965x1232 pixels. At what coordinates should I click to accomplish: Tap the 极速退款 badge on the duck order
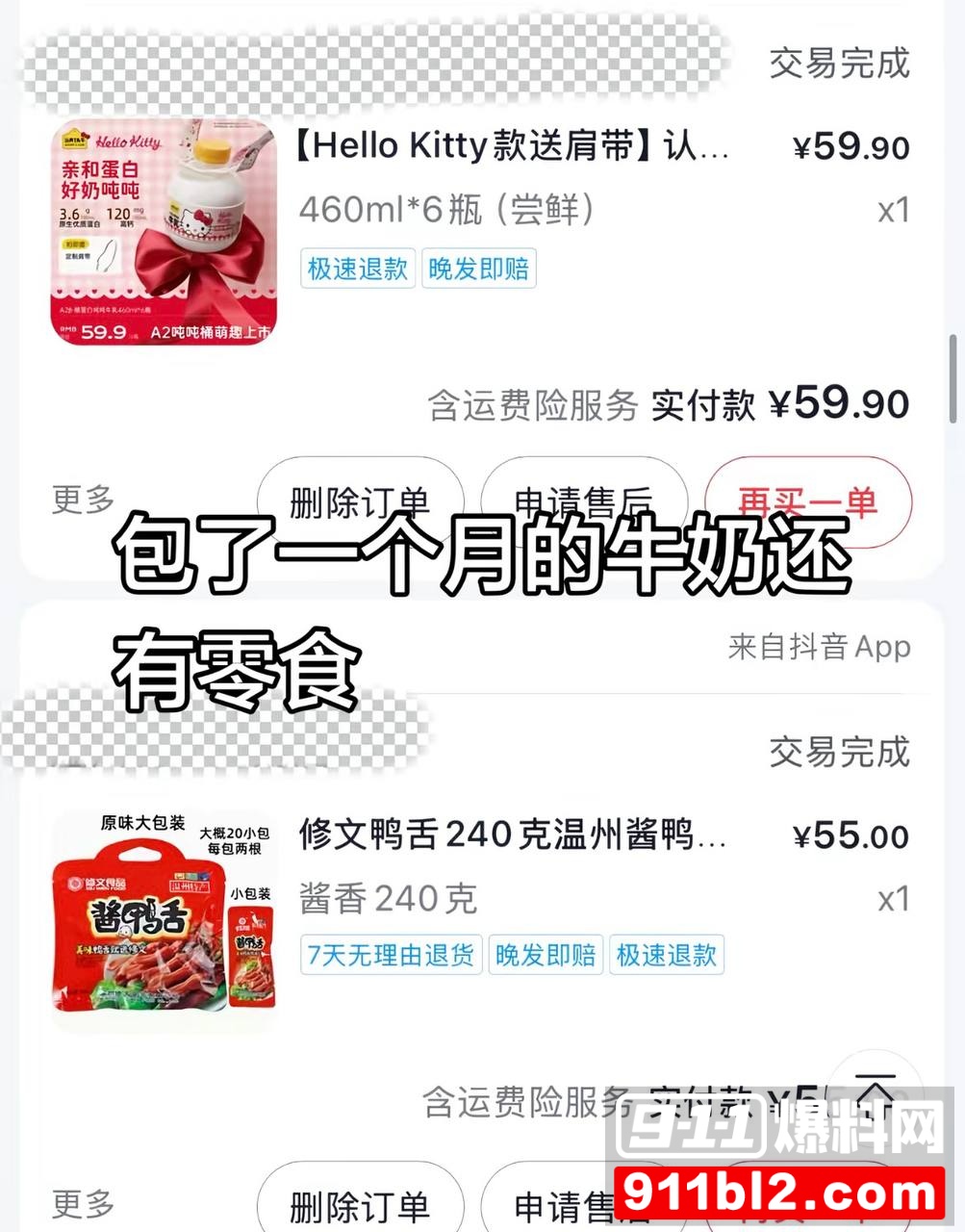point(666,956)
